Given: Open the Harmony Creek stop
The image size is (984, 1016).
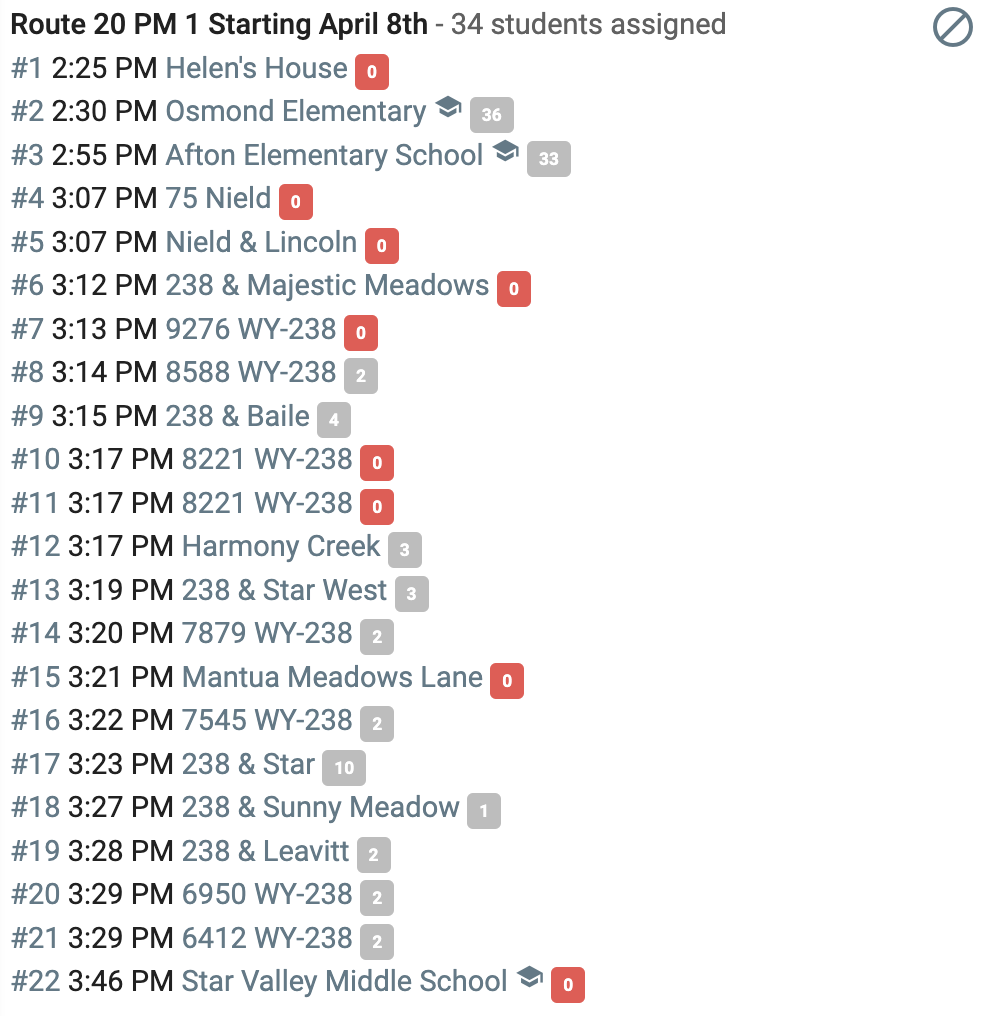Looking at the screenshot, I should [281, 546].
